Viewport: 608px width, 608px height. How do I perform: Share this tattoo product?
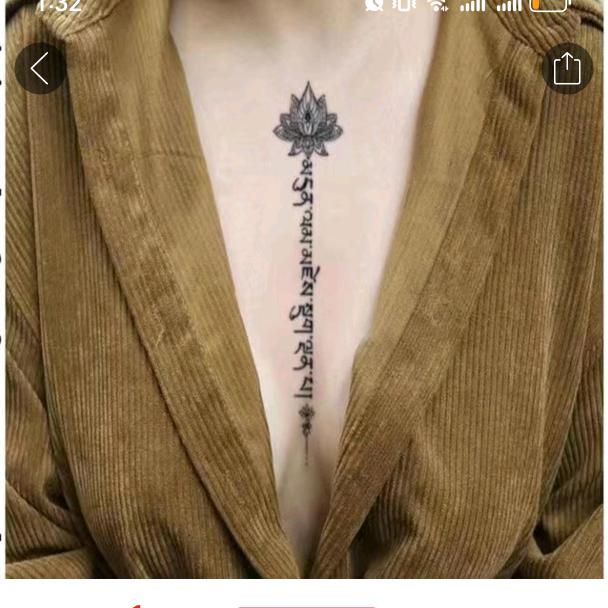pyautogui.click(x=567, y=69)
